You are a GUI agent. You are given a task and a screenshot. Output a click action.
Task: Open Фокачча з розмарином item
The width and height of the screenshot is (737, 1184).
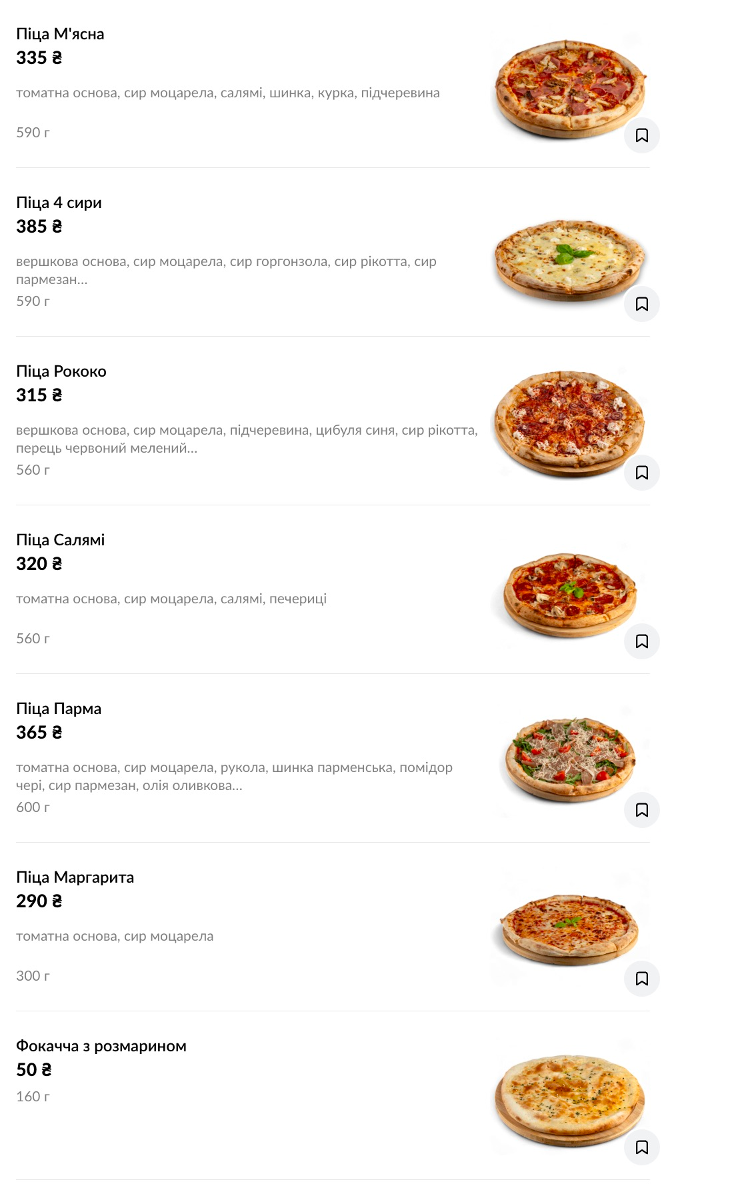(x=333, y=1096)
